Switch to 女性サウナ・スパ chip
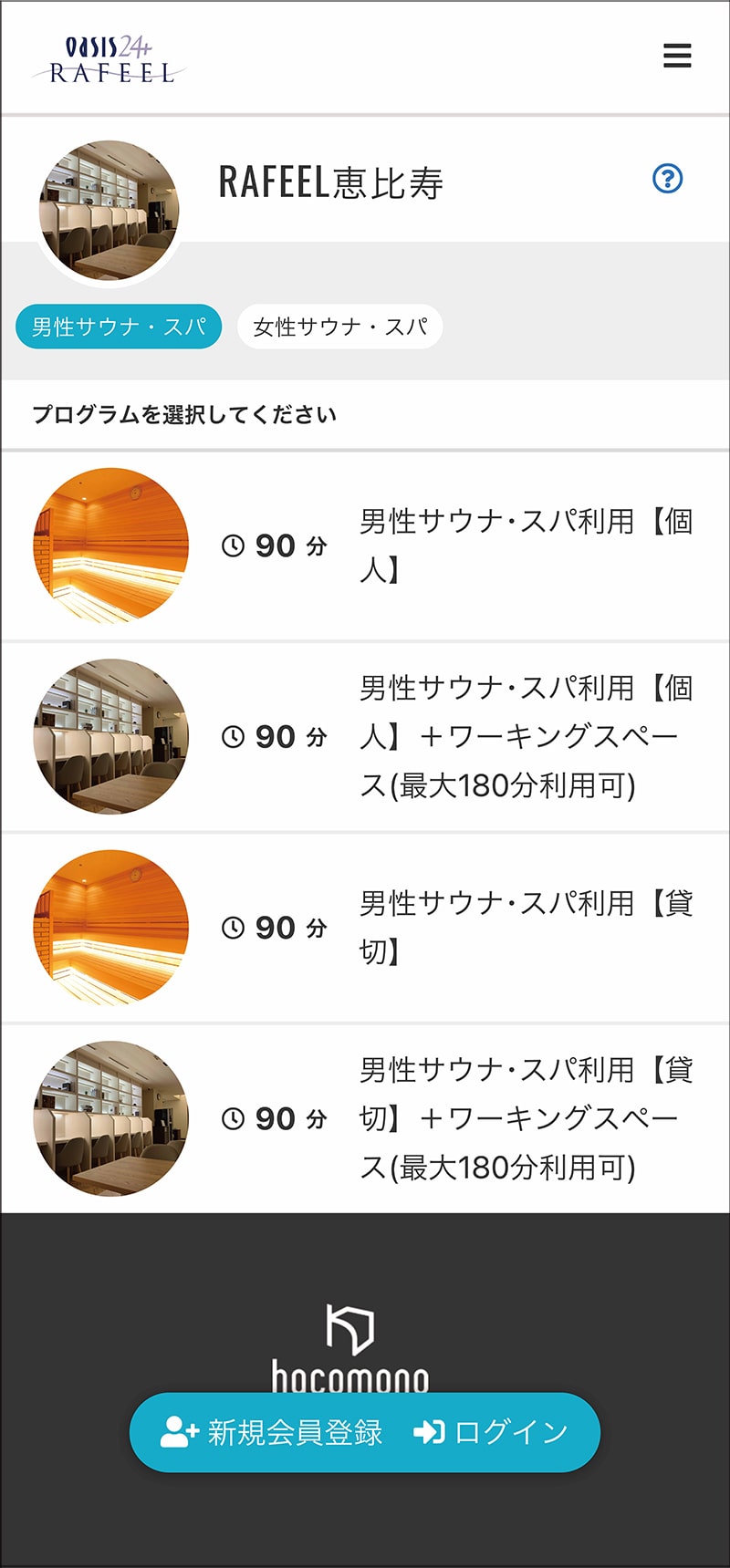730x1568 pixels. pos(339,327)
